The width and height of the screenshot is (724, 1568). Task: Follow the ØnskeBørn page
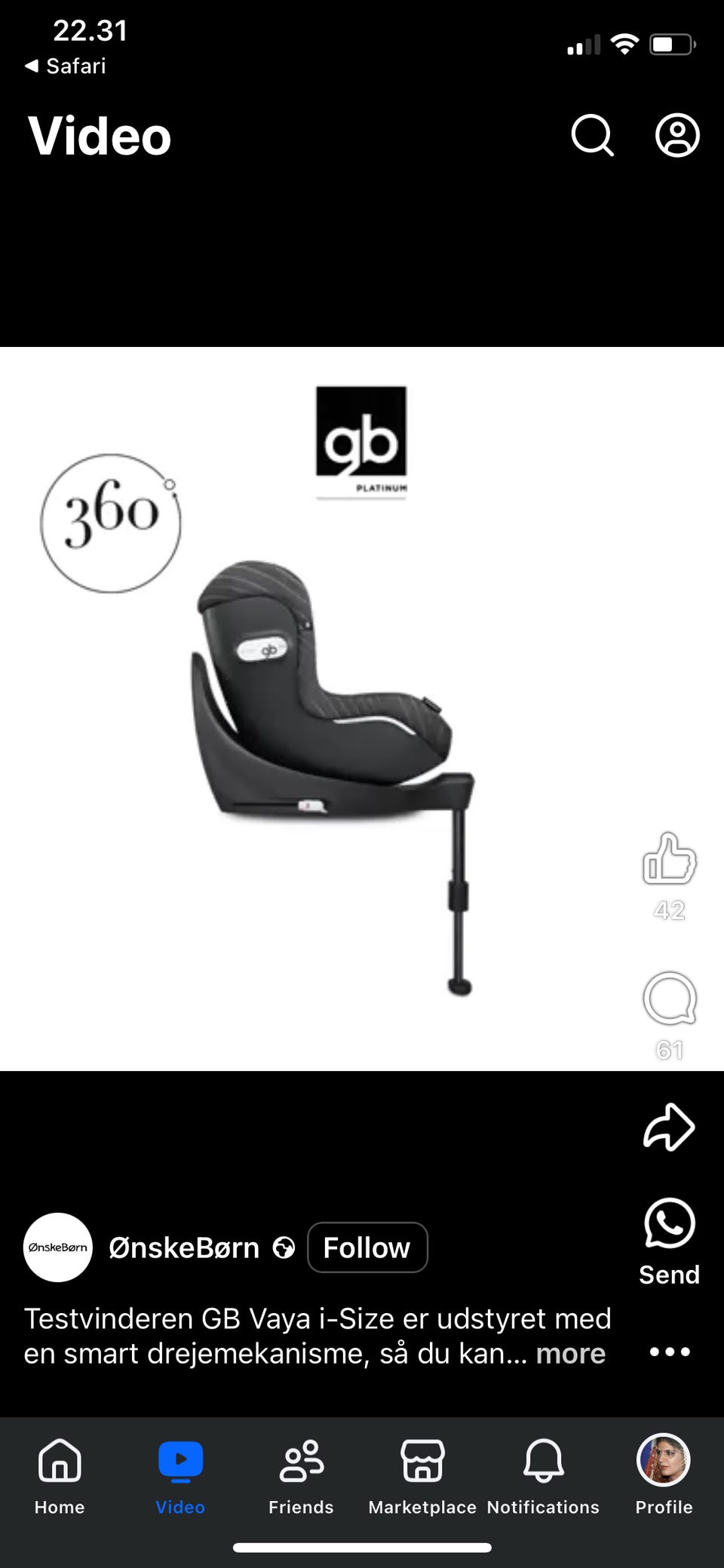tap(367, 1247)
